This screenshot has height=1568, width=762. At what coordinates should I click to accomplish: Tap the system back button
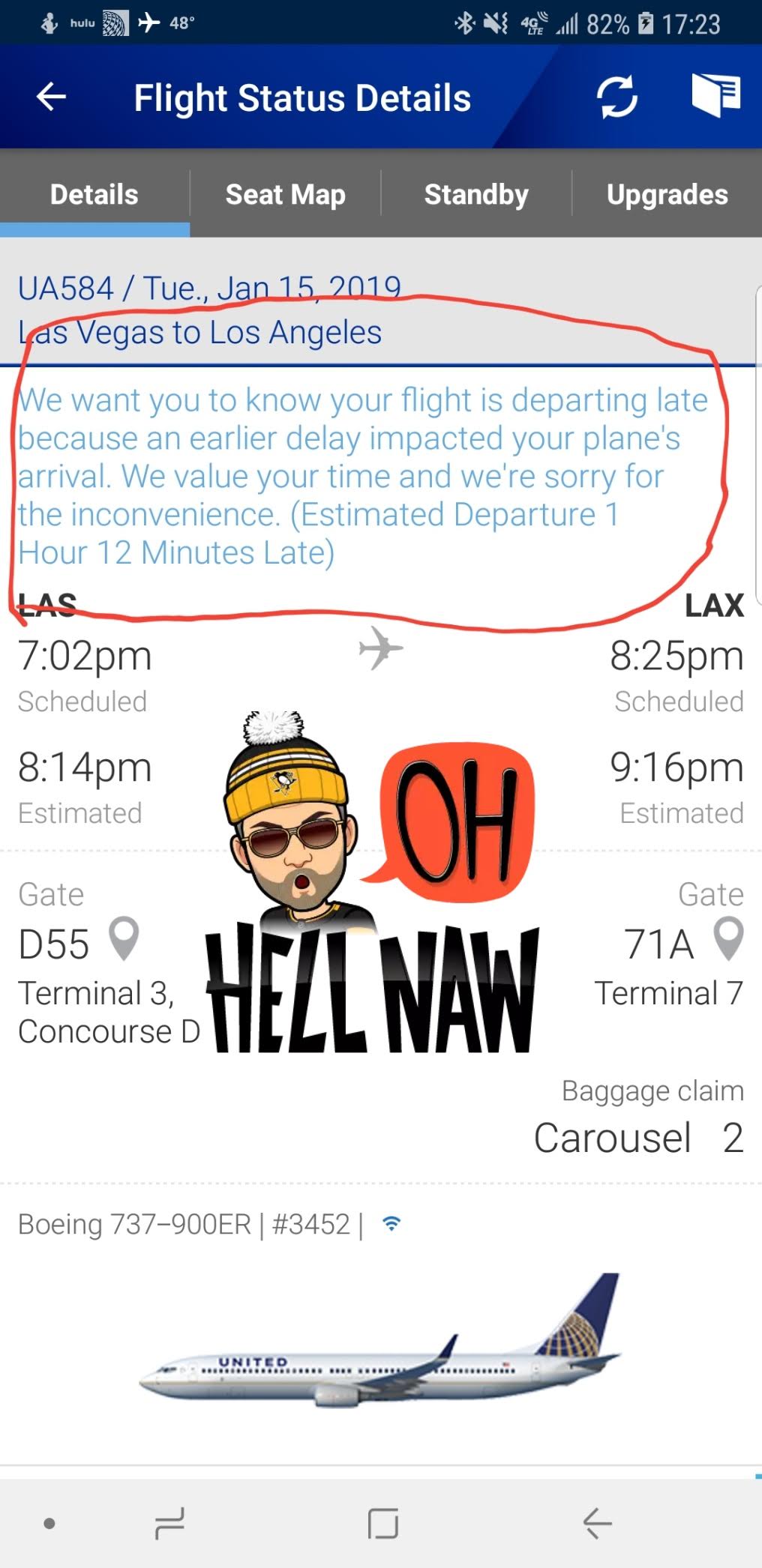[597, 1523]
